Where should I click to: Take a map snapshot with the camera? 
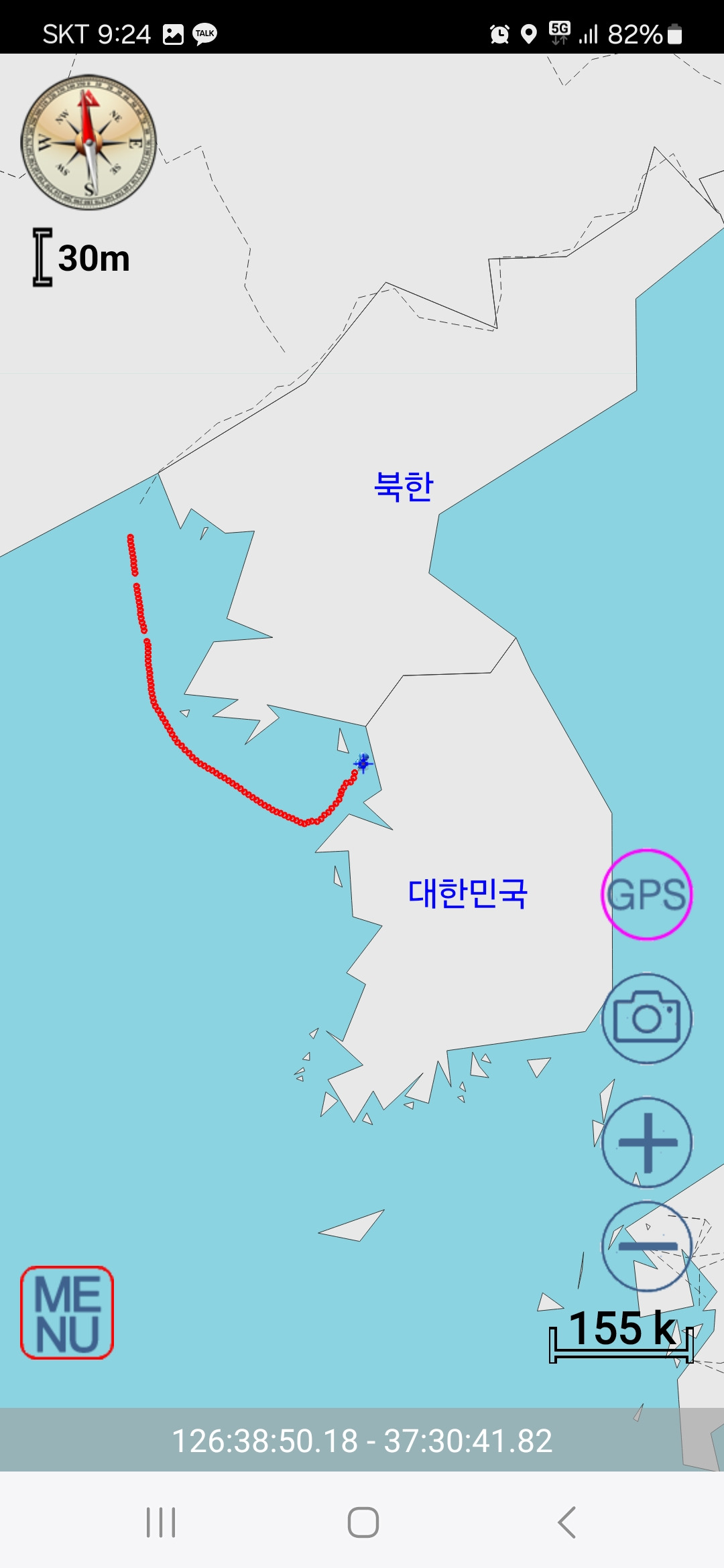(x=647, y=1019)
